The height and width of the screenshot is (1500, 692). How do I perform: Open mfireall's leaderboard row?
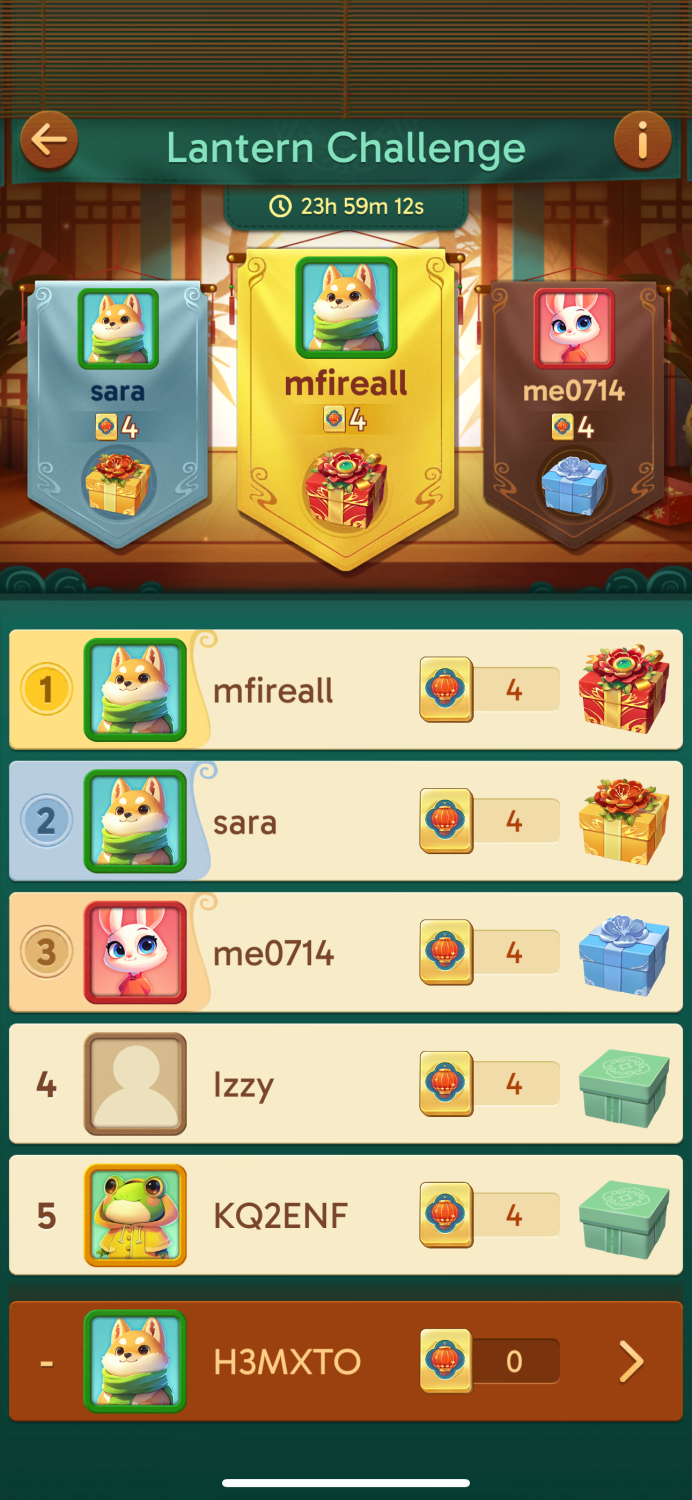pyautogui.click(x=346, y=690)
